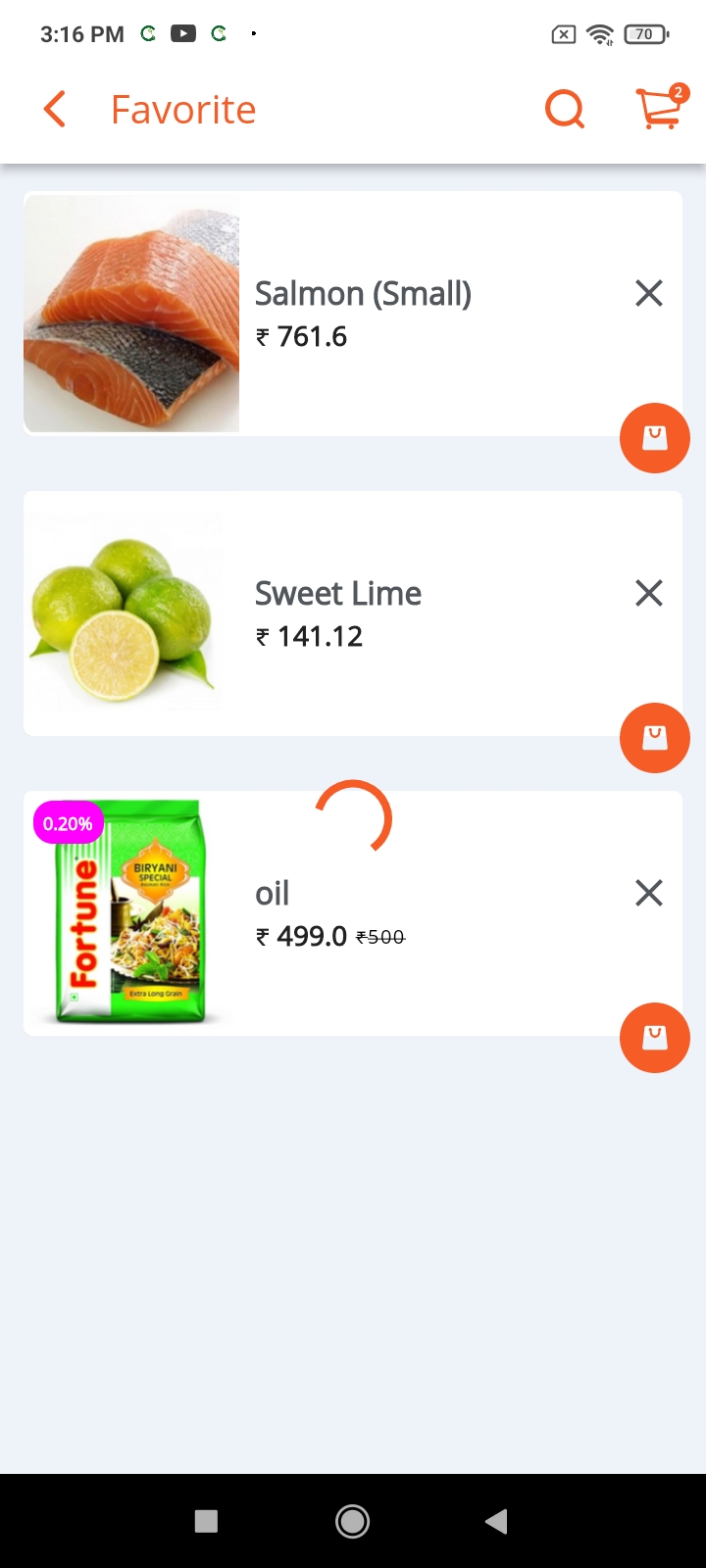This screenshot has width=706, height=1568.
Task: Tap the system home button
Action: click(353, 1521)
